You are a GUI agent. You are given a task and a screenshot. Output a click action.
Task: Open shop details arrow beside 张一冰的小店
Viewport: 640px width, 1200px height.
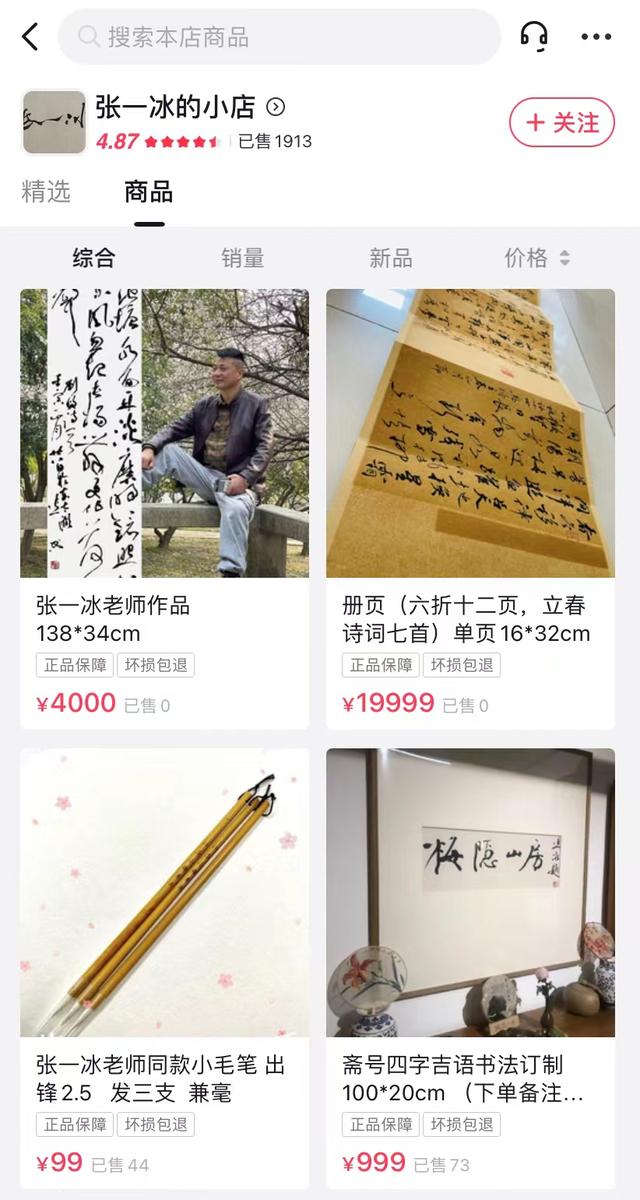[276, 107]
